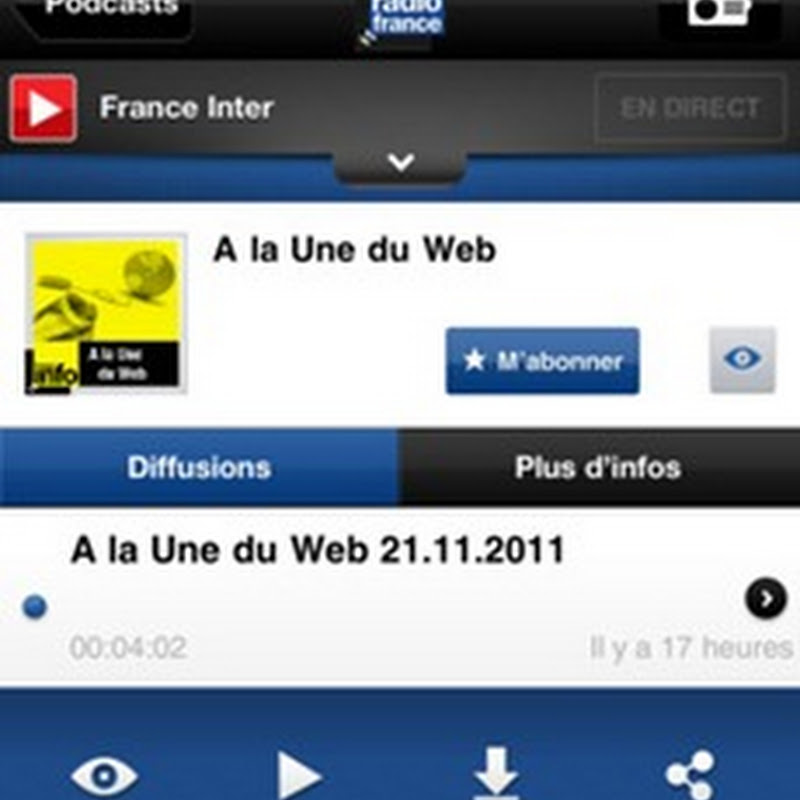Subscribe with the M'abonner button
Image resolution: width=800 pixels, height=800 pixels.
(x=542, y=361)
